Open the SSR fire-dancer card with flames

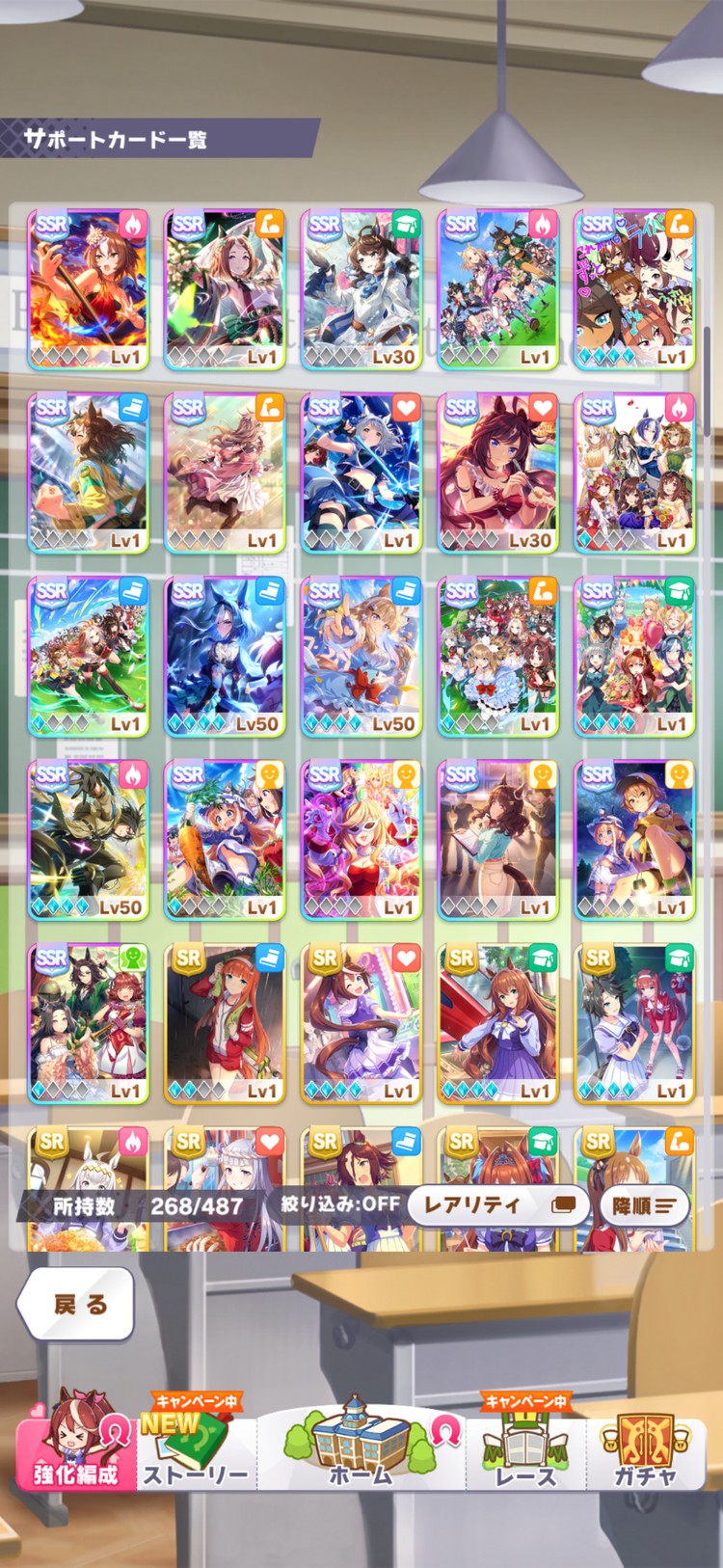click(x=89, y=290)
